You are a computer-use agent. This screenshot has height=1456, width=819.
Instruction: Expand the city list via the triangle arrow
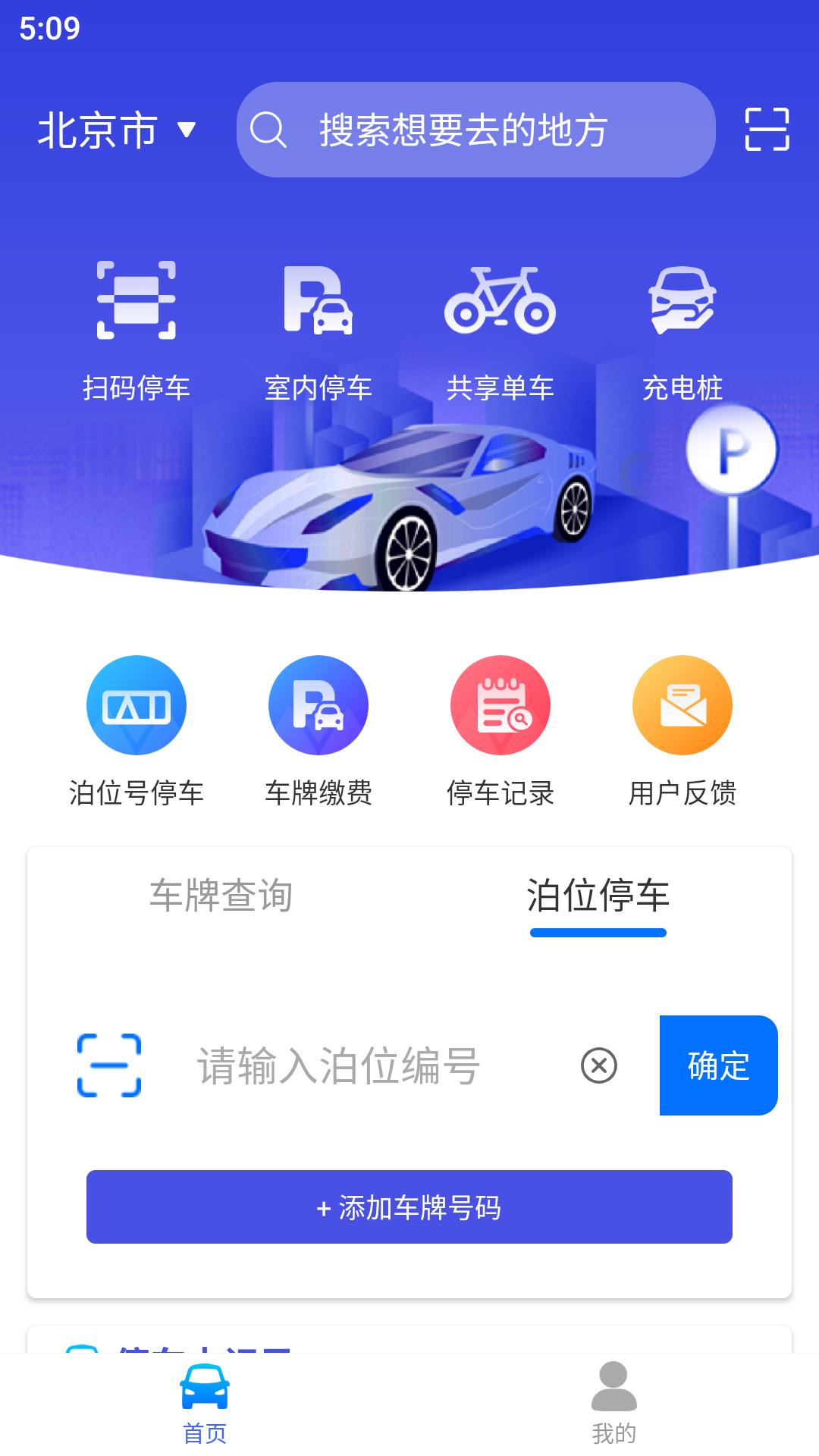coord(187,130)
